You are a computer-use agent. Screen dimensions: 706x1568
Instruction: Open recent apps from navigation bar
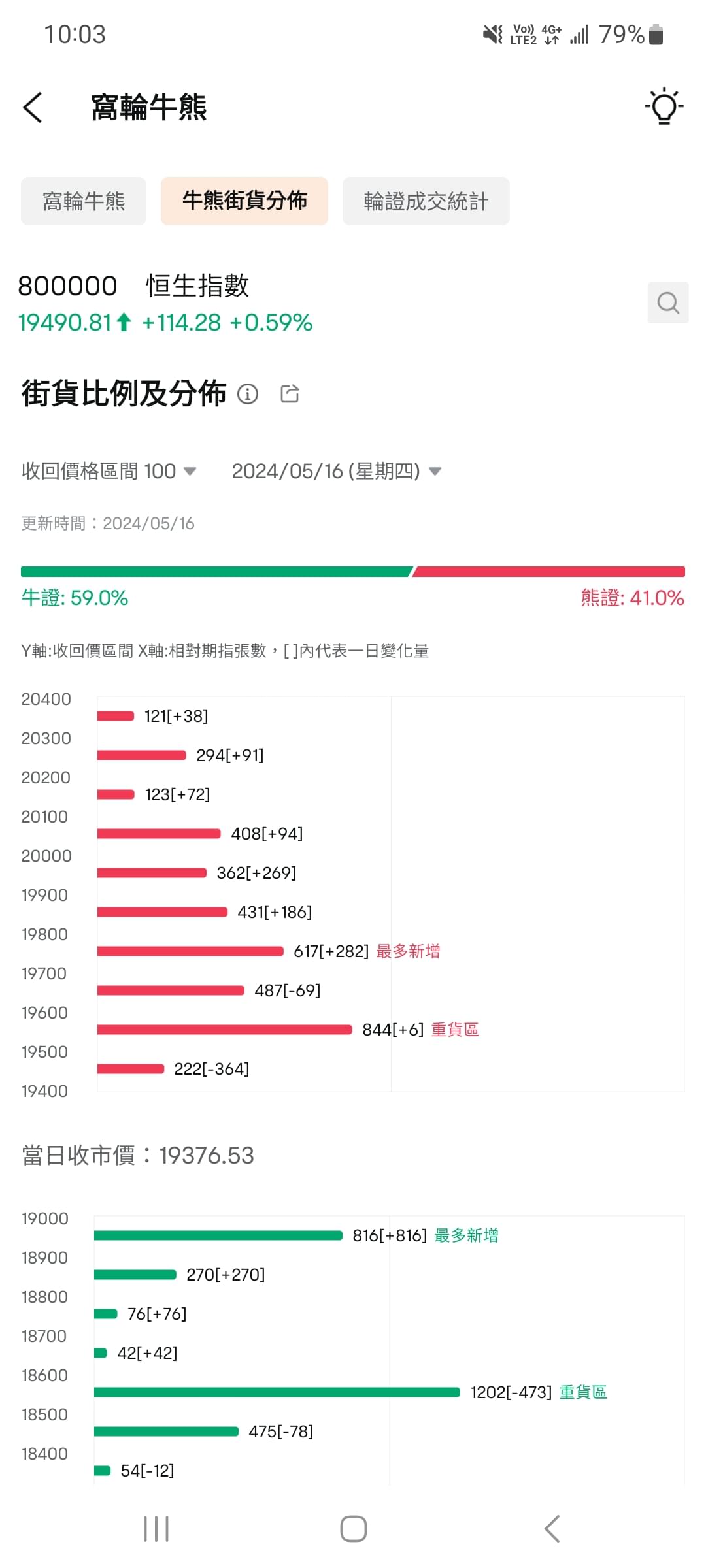click(156, 1529)
